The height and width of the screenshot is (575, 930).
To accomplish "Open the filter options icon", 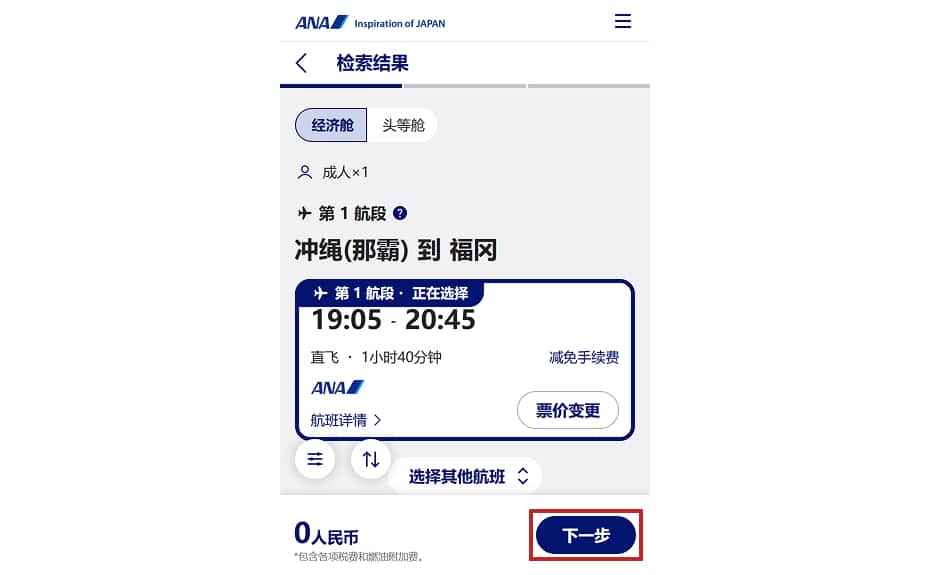I will pos(315,459).
